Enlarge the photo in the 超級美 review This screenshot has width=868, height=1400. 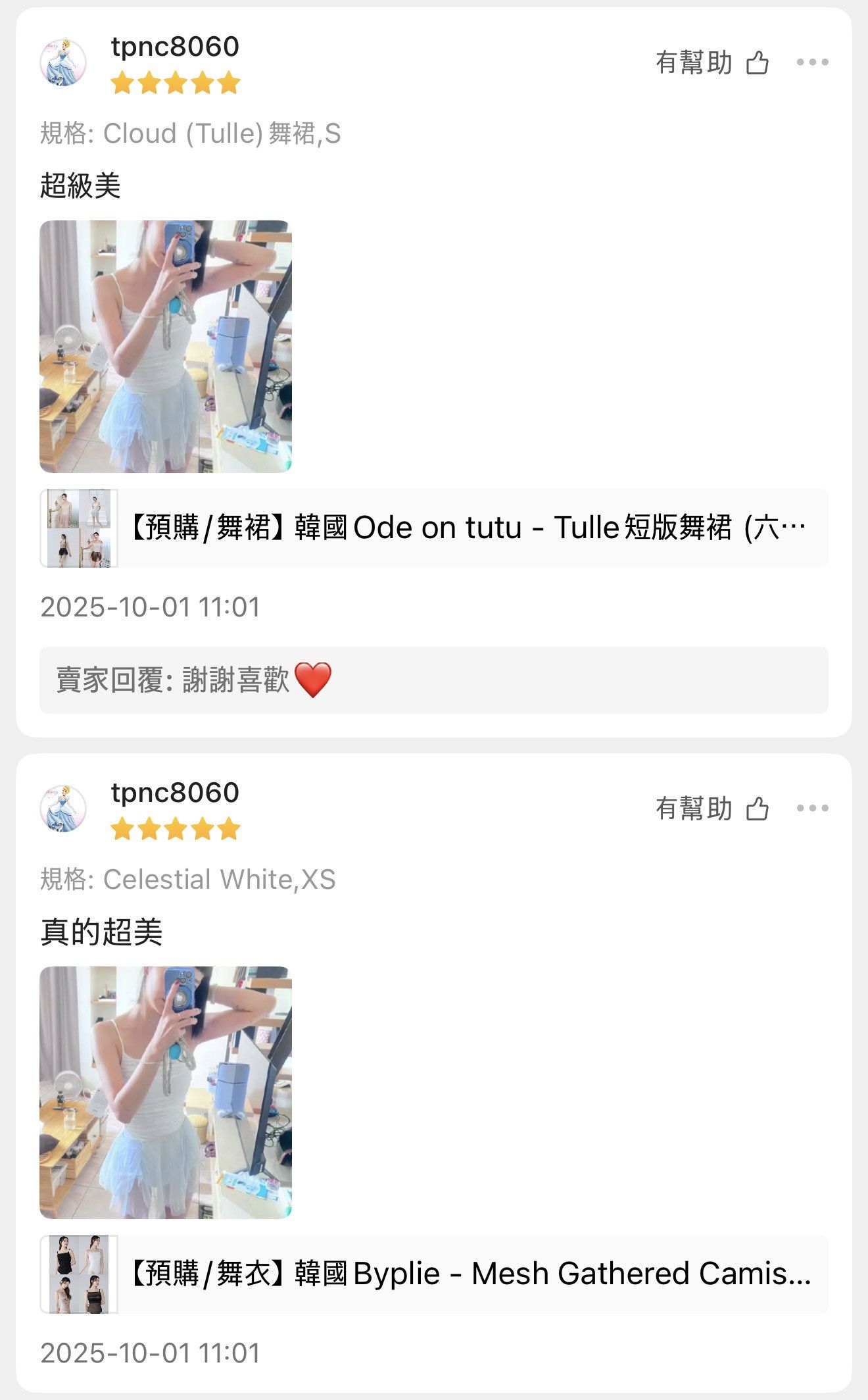click(166, 346)
